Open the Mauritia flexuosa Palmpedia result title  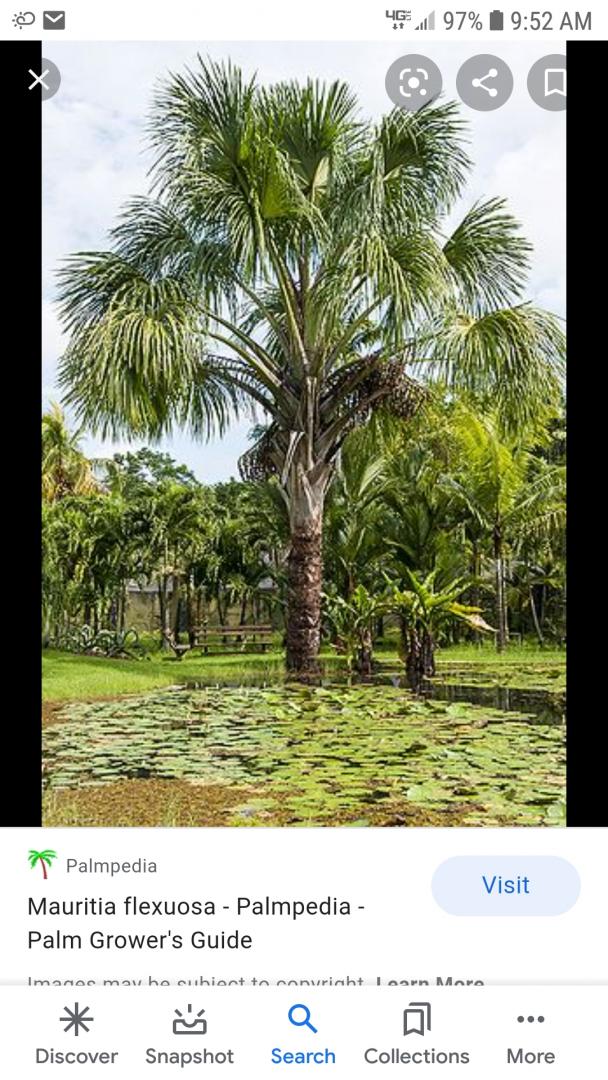[x=196, y=923]
